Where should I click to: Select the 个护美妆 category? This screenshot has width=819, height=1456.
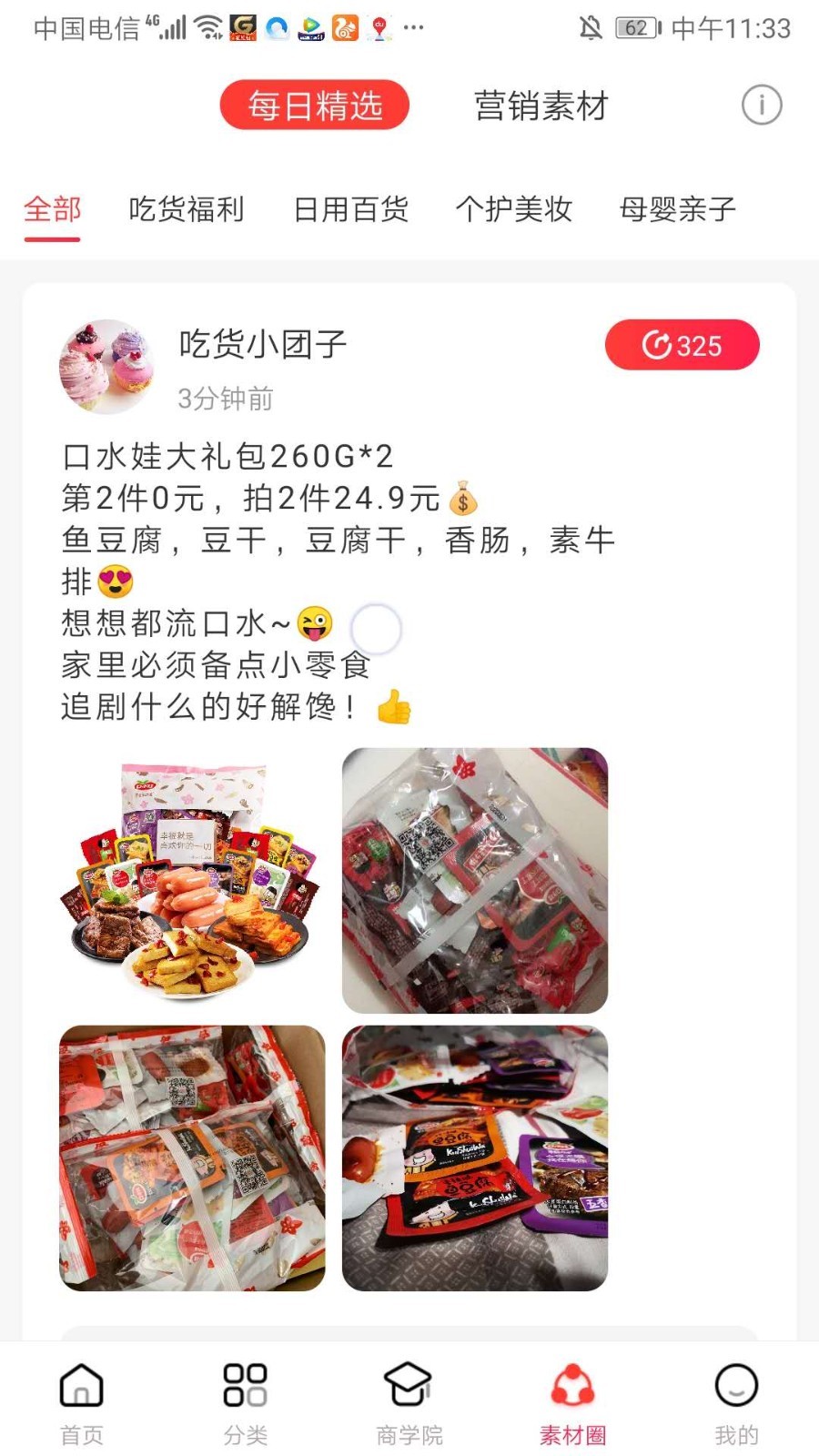tap(514, 209)
